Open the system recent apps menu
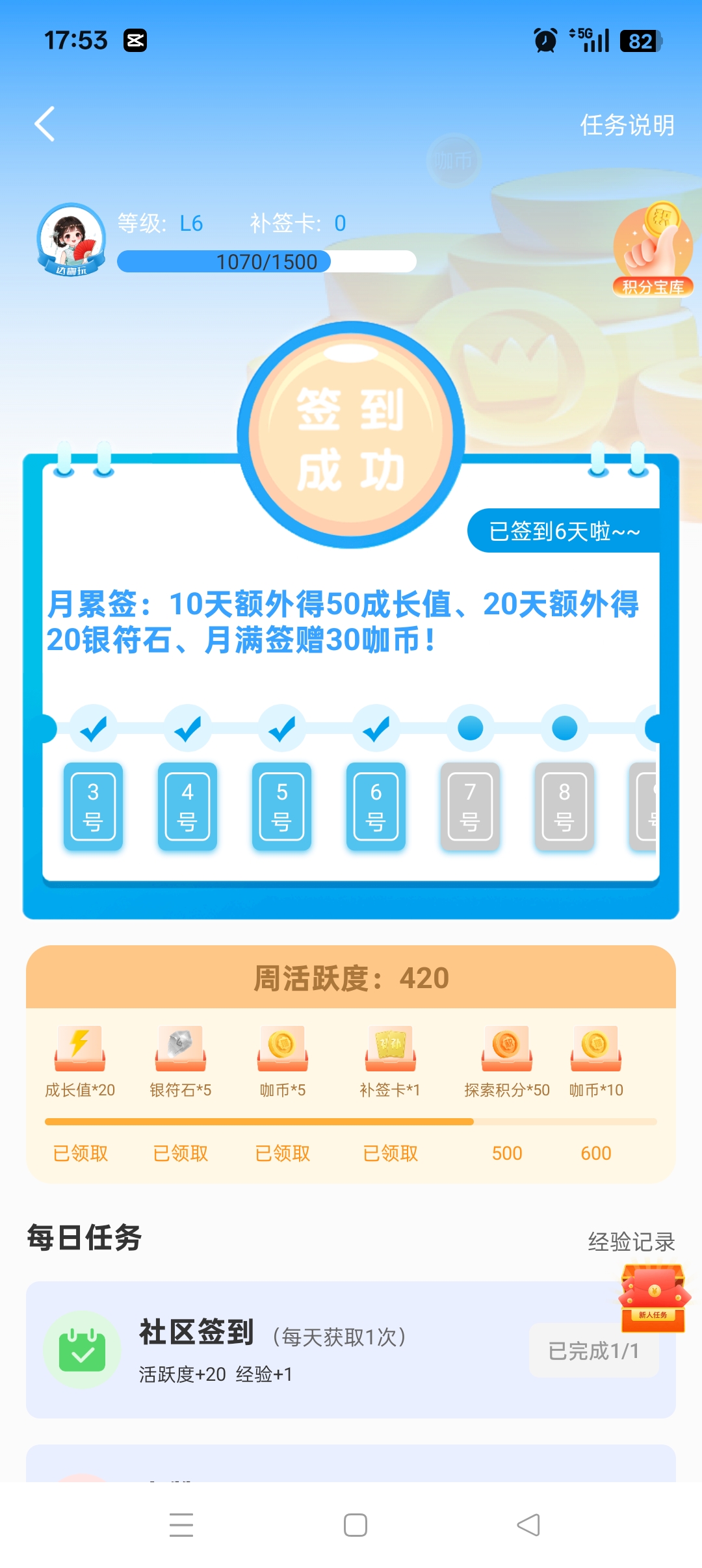The width and height of the screenshot is (702, 1568). (x=181, y=1524)
